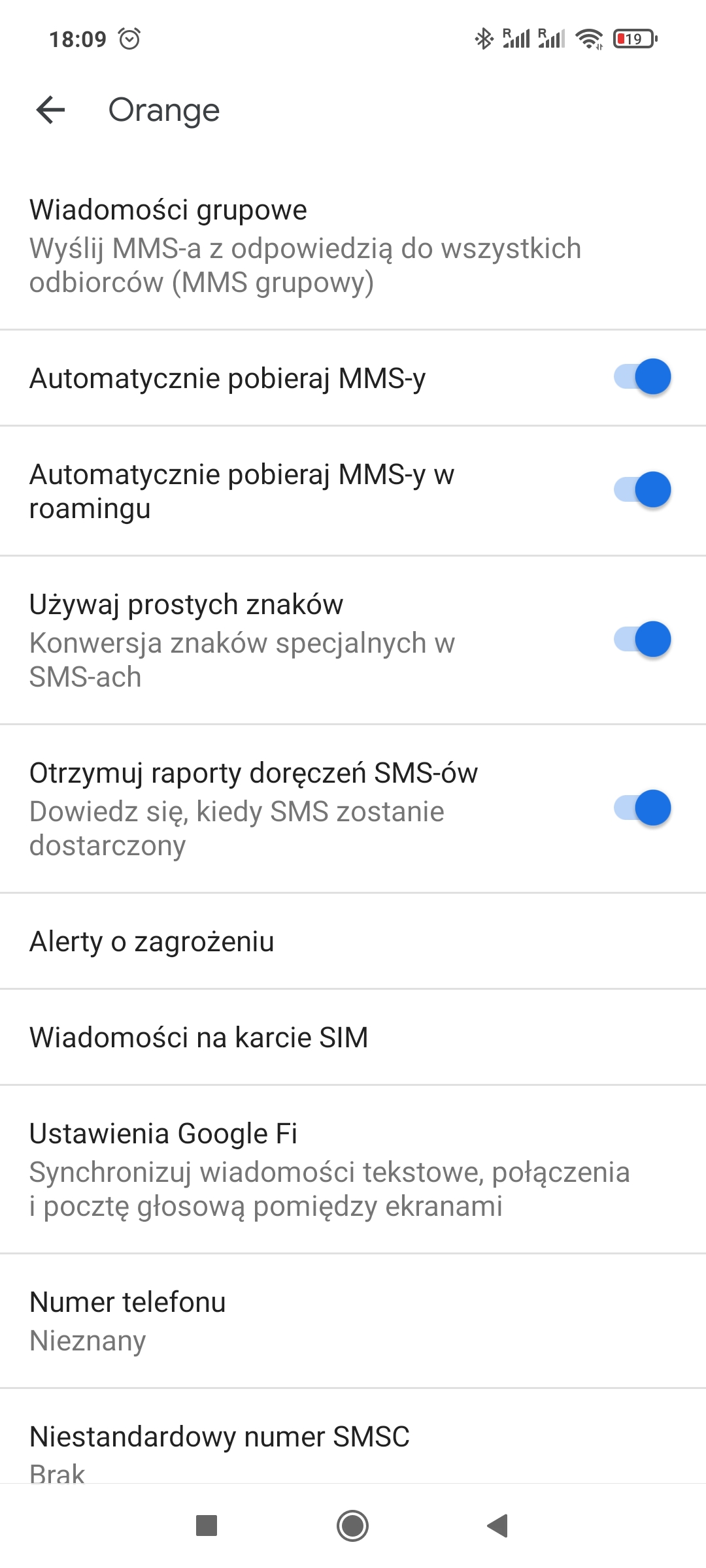Disable automatic MMS download w roamingu
The image size is (706, 1568).
[642, 490]
